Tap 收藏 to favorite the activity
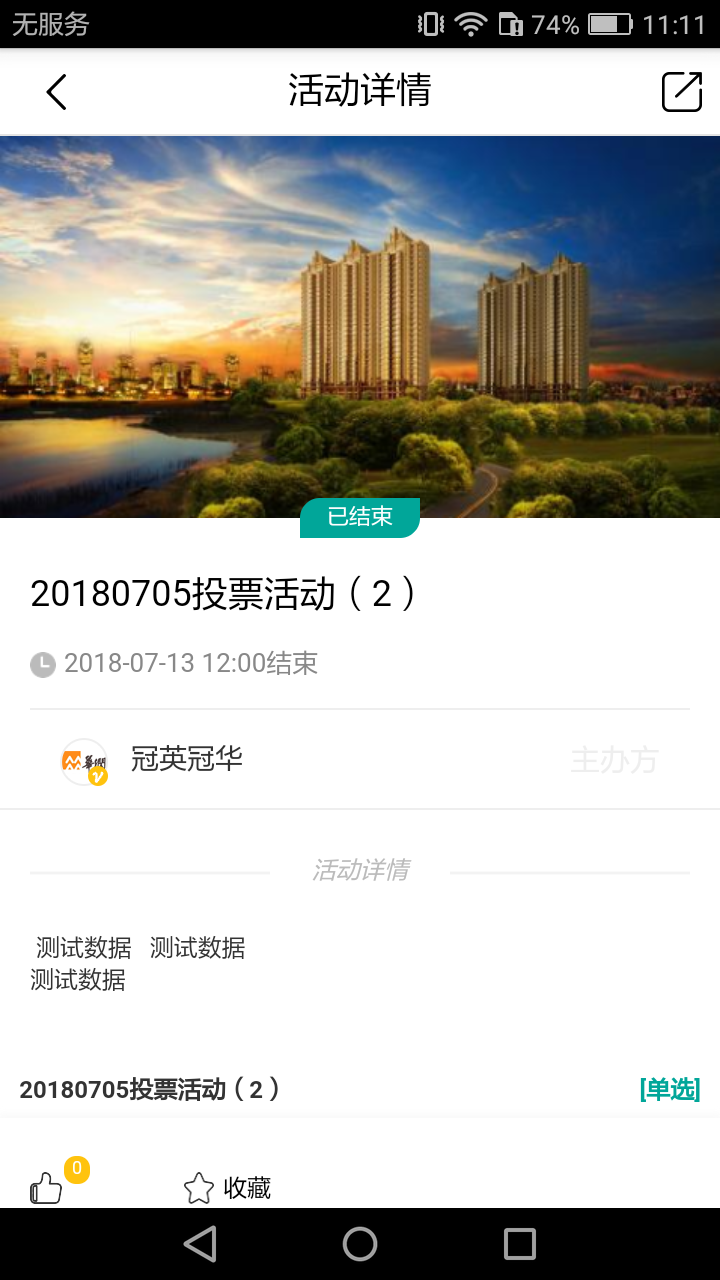The image size is (720, 1280). [228, 1188]
